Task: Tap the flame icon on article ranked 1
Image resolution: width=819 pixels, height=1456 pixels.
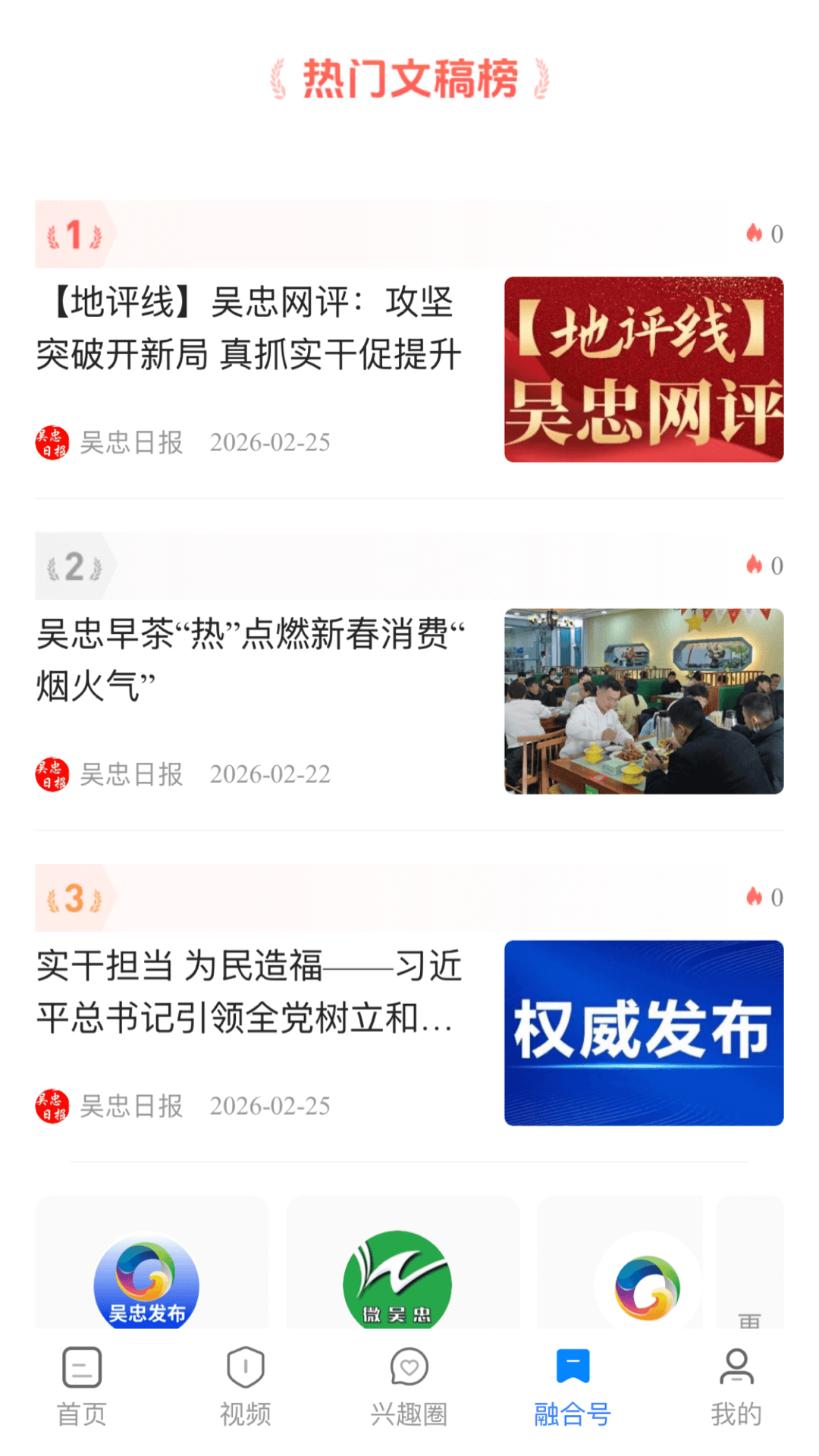Action: coord(753,235)
